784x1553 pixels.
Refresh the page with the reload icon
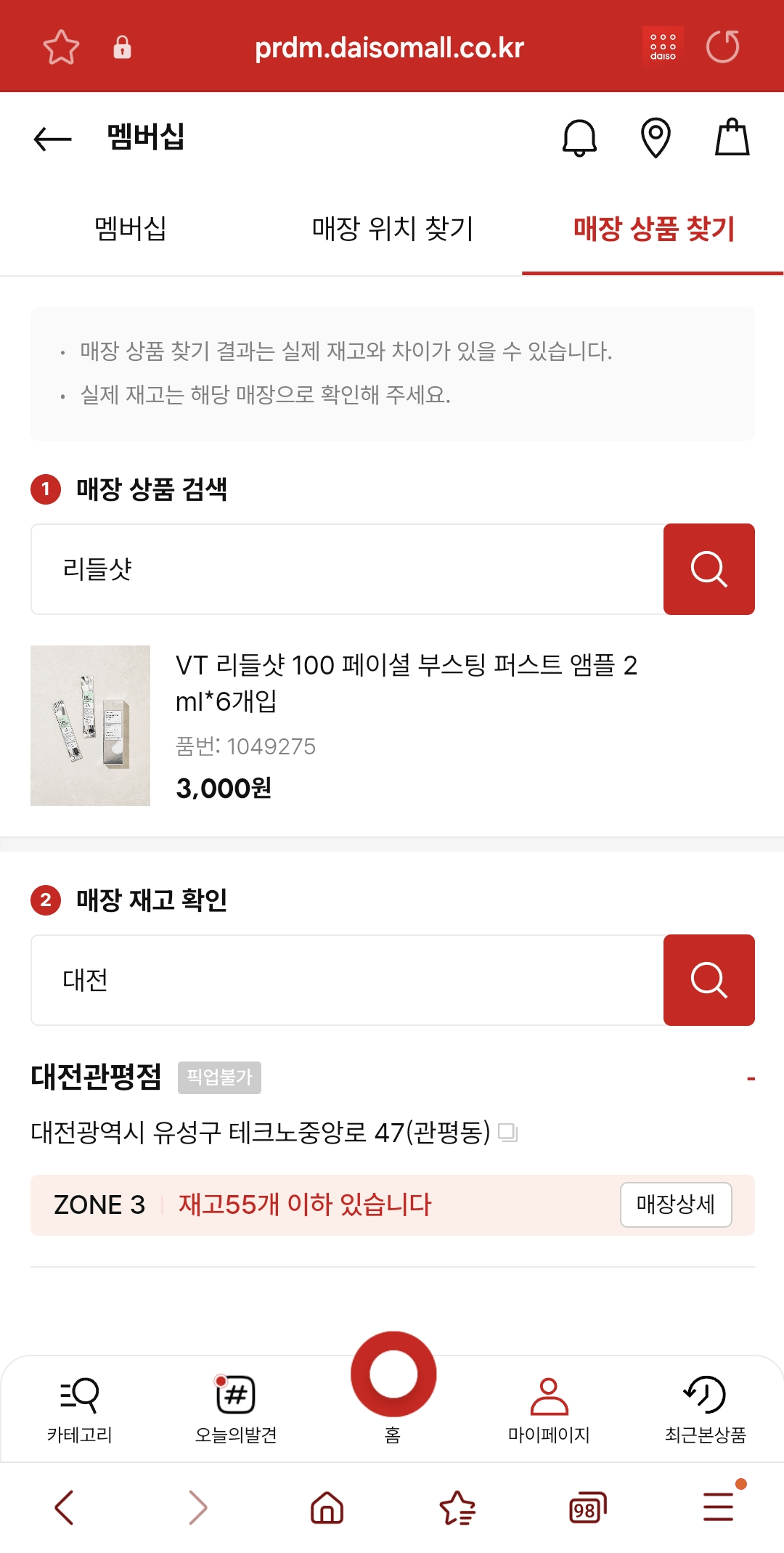click(722, 46)
